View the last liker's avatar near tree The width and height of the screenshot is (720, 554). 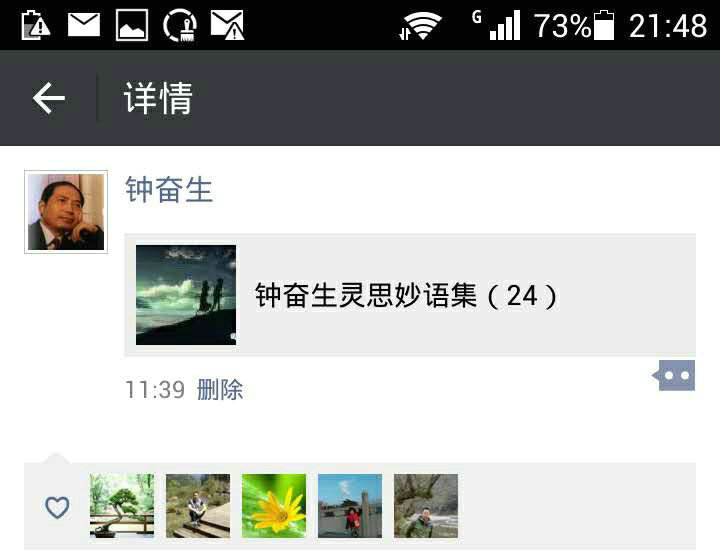point(426,506)
